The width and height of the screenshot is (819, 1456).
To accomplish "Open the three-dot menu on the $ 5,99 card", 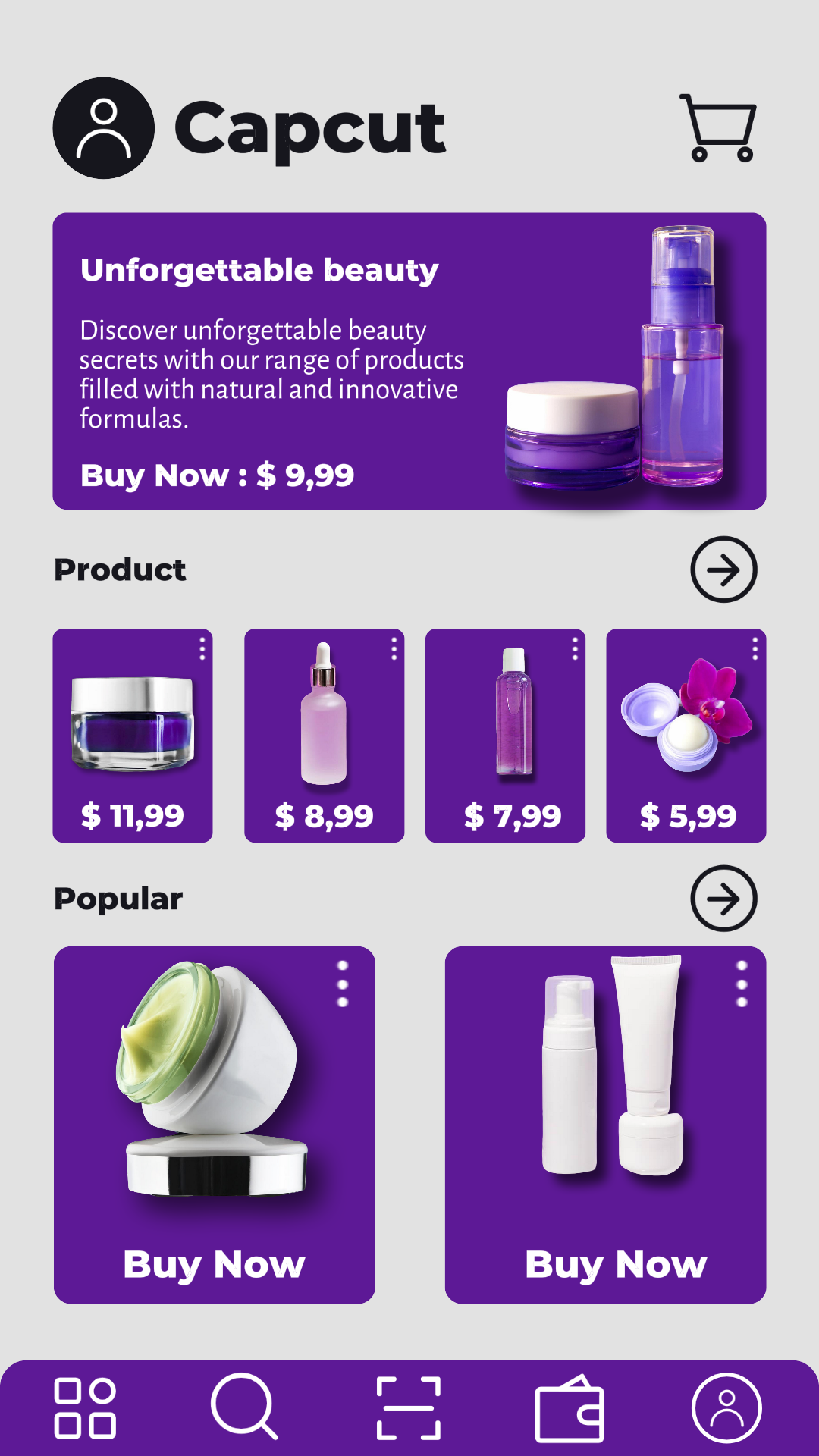I will pyautogui.click(x=755, y=648).
